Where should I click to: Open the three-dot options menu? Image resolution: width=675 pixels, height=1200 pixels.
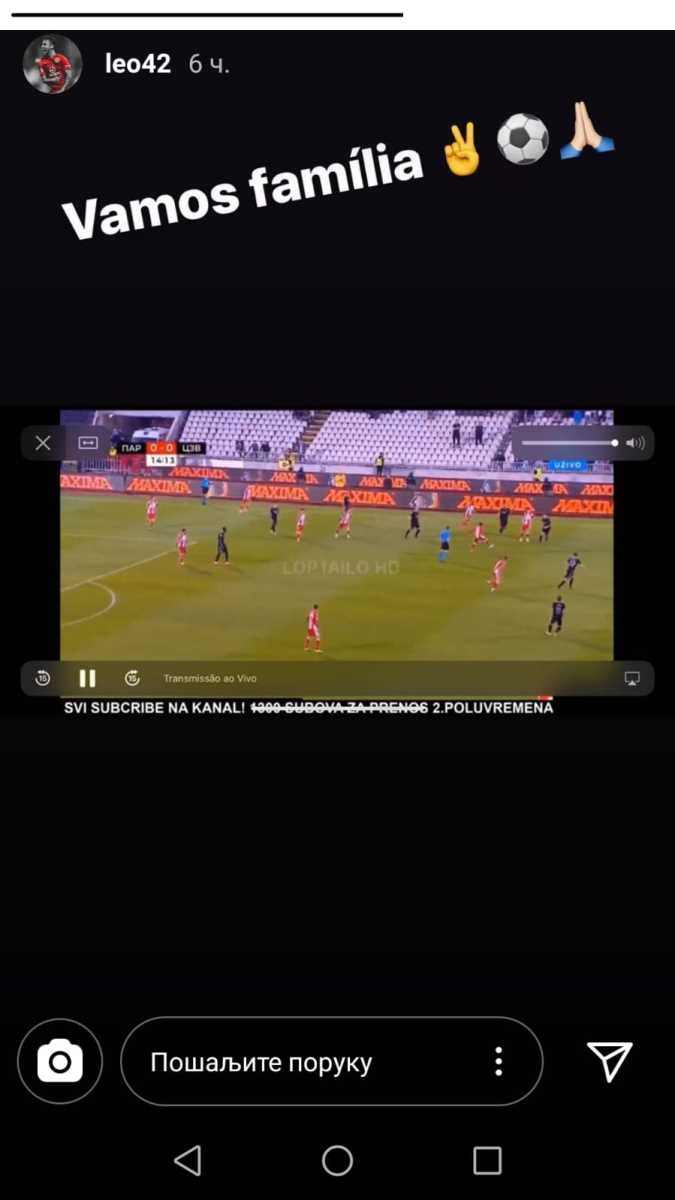pos(498,1062)
